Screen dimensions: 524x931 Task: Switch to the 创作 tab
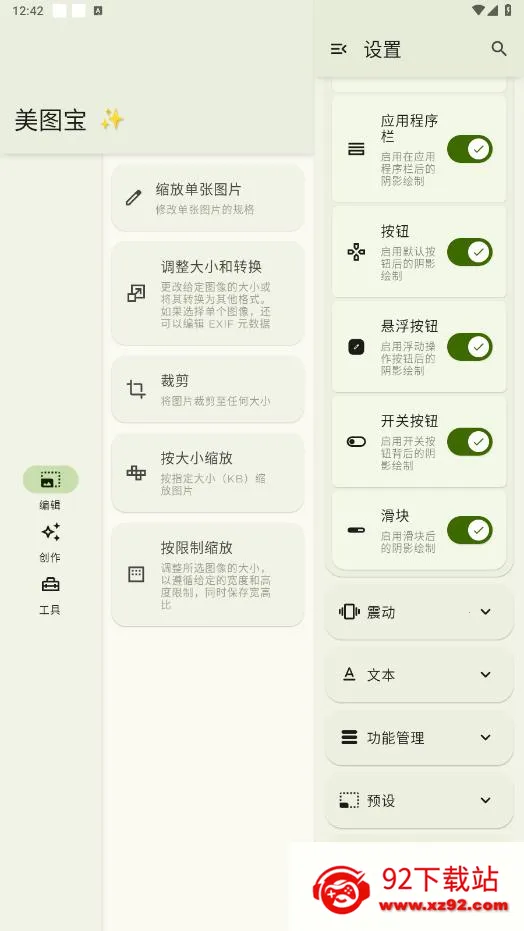pos(50,542)
